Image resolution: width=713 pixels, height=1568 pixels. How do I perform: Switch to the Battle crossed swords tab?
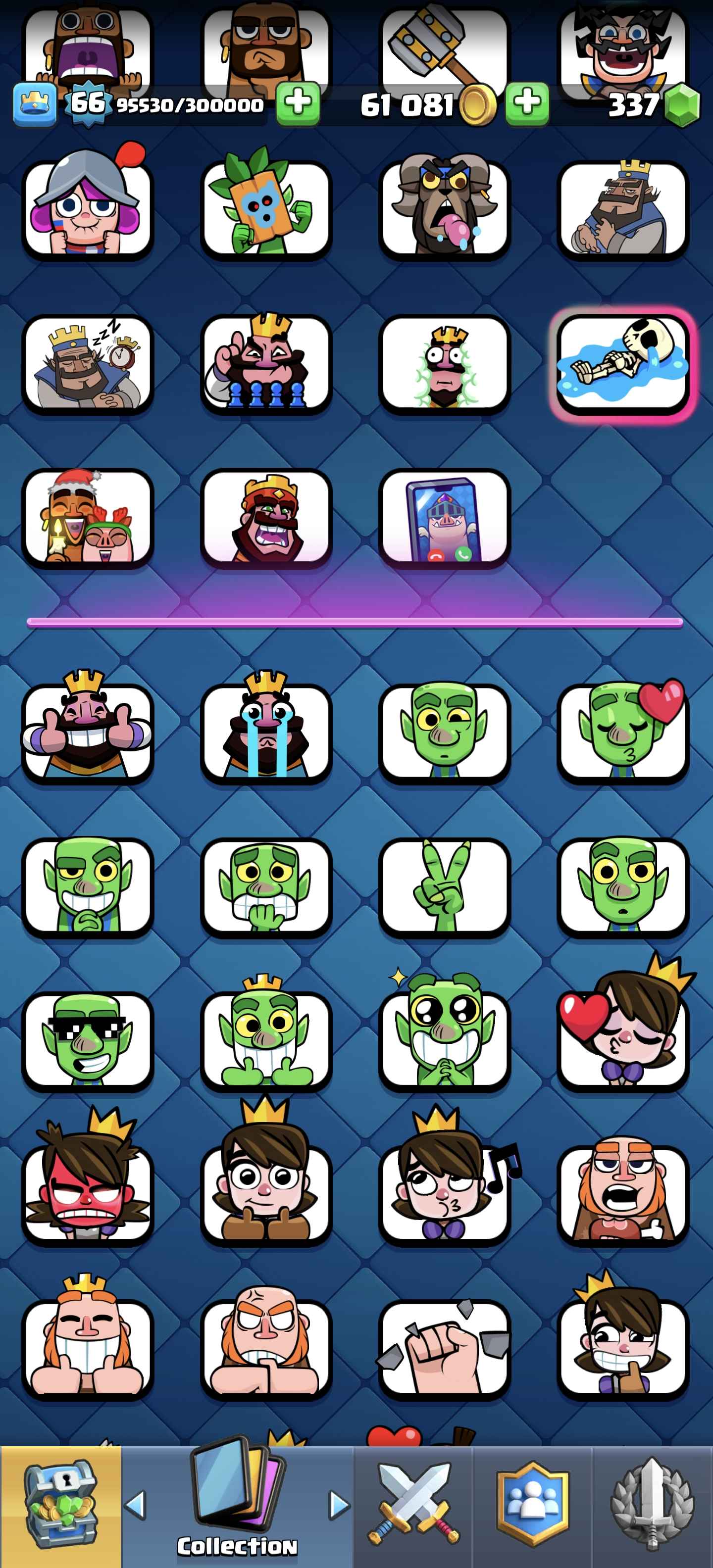(413, 1507)
